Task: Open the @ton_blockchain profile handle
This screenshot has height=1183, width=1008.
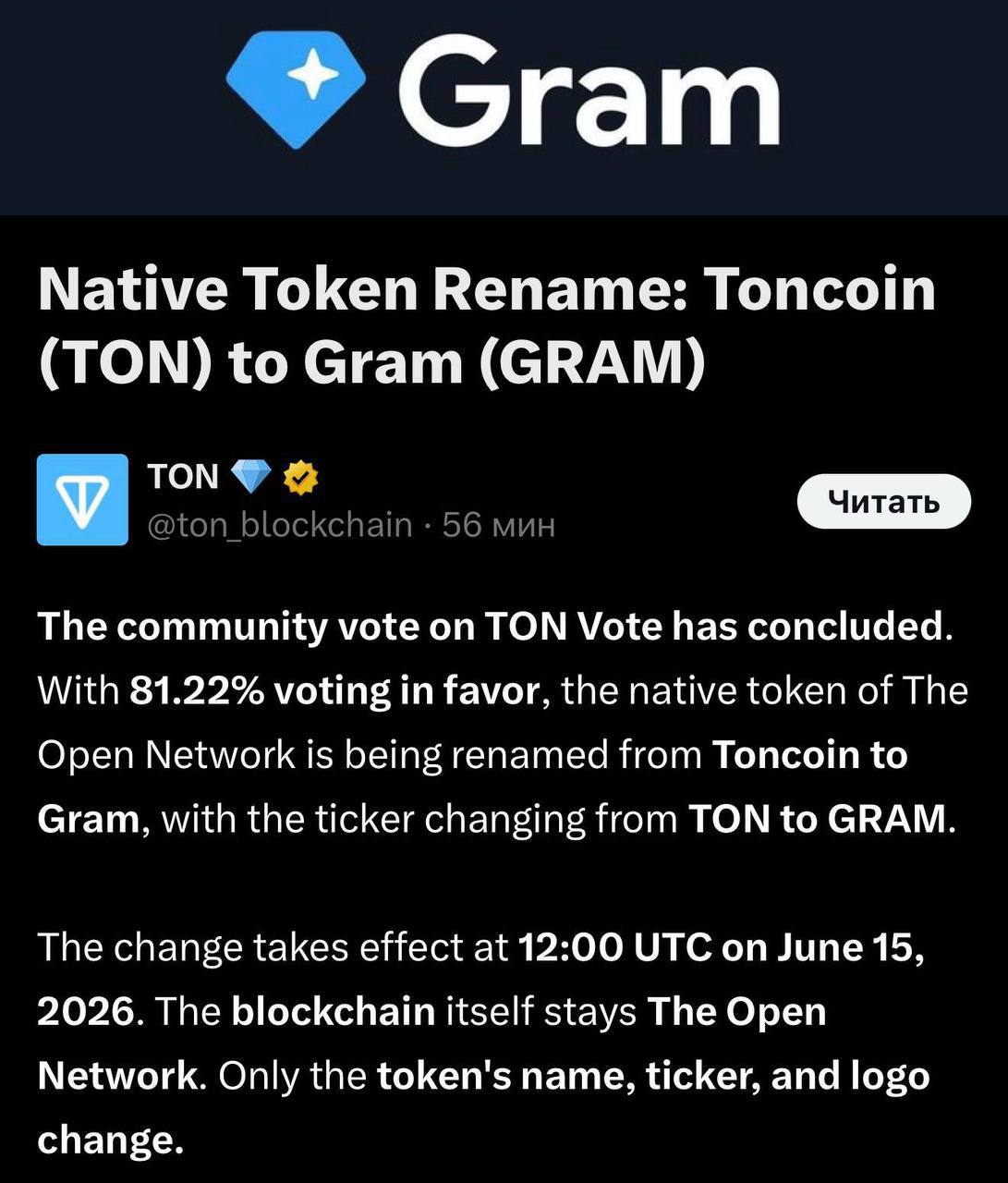Action: coord(280,525)
